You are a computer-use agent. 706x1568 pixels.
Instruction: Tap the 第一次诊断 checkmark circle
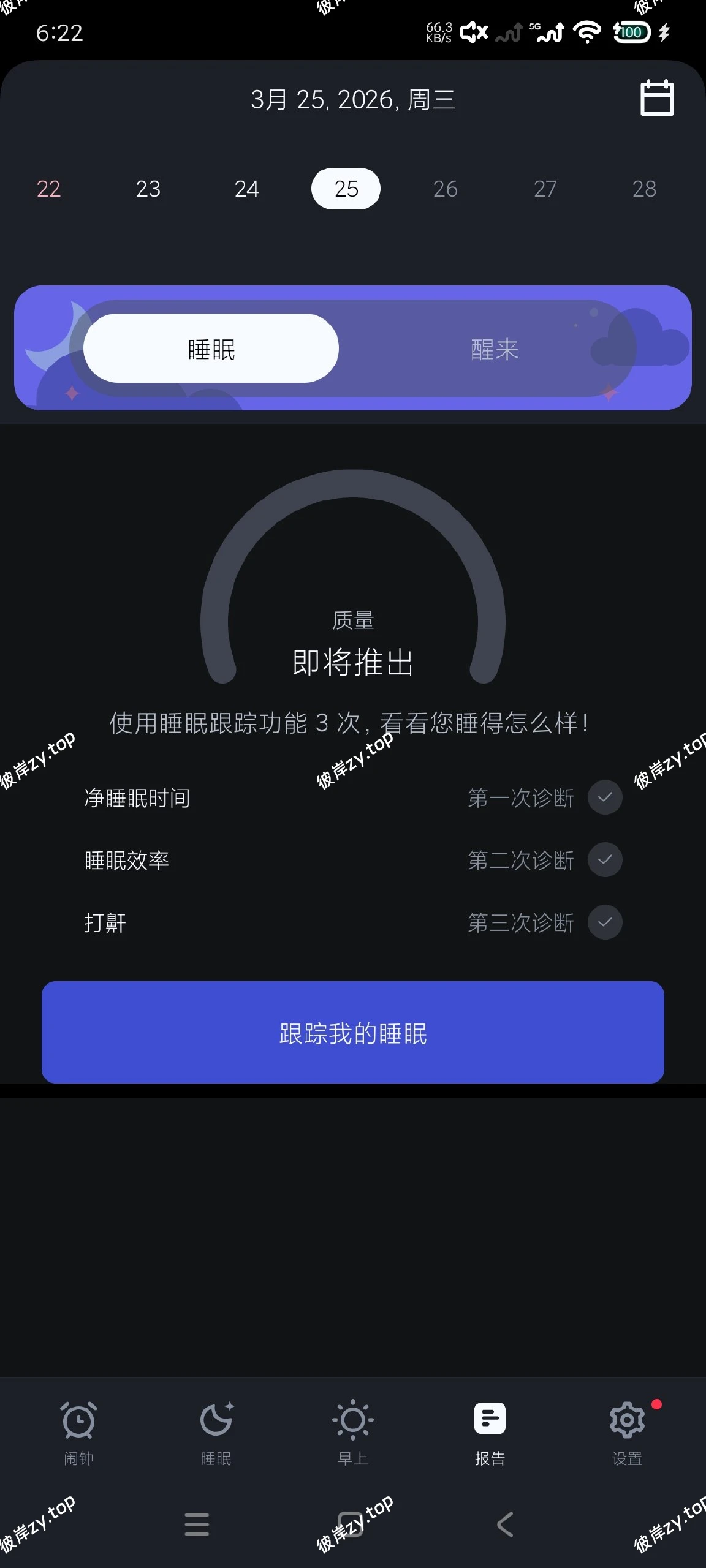pos(604,797)
